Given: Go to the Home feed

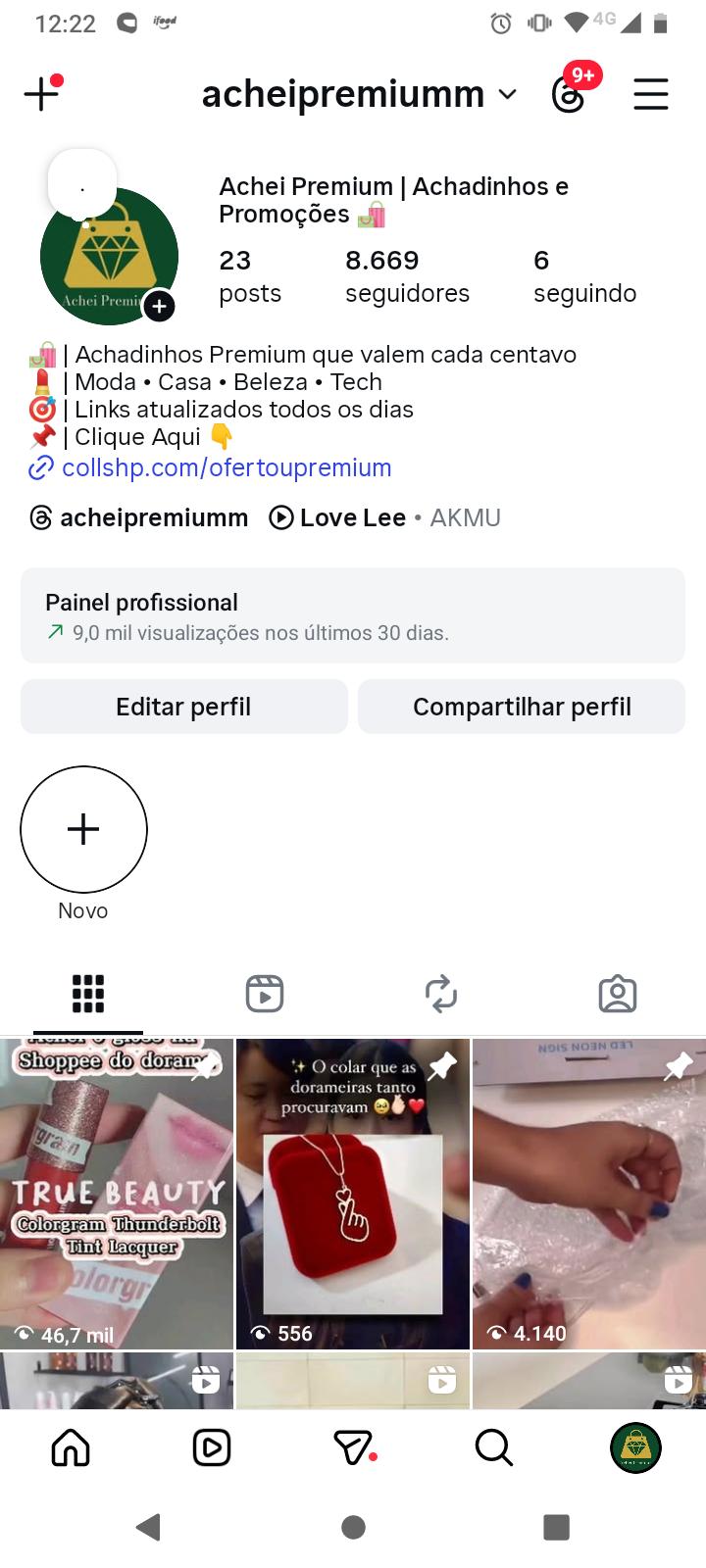Looking at the screenshot, I should click(71, 1447).
